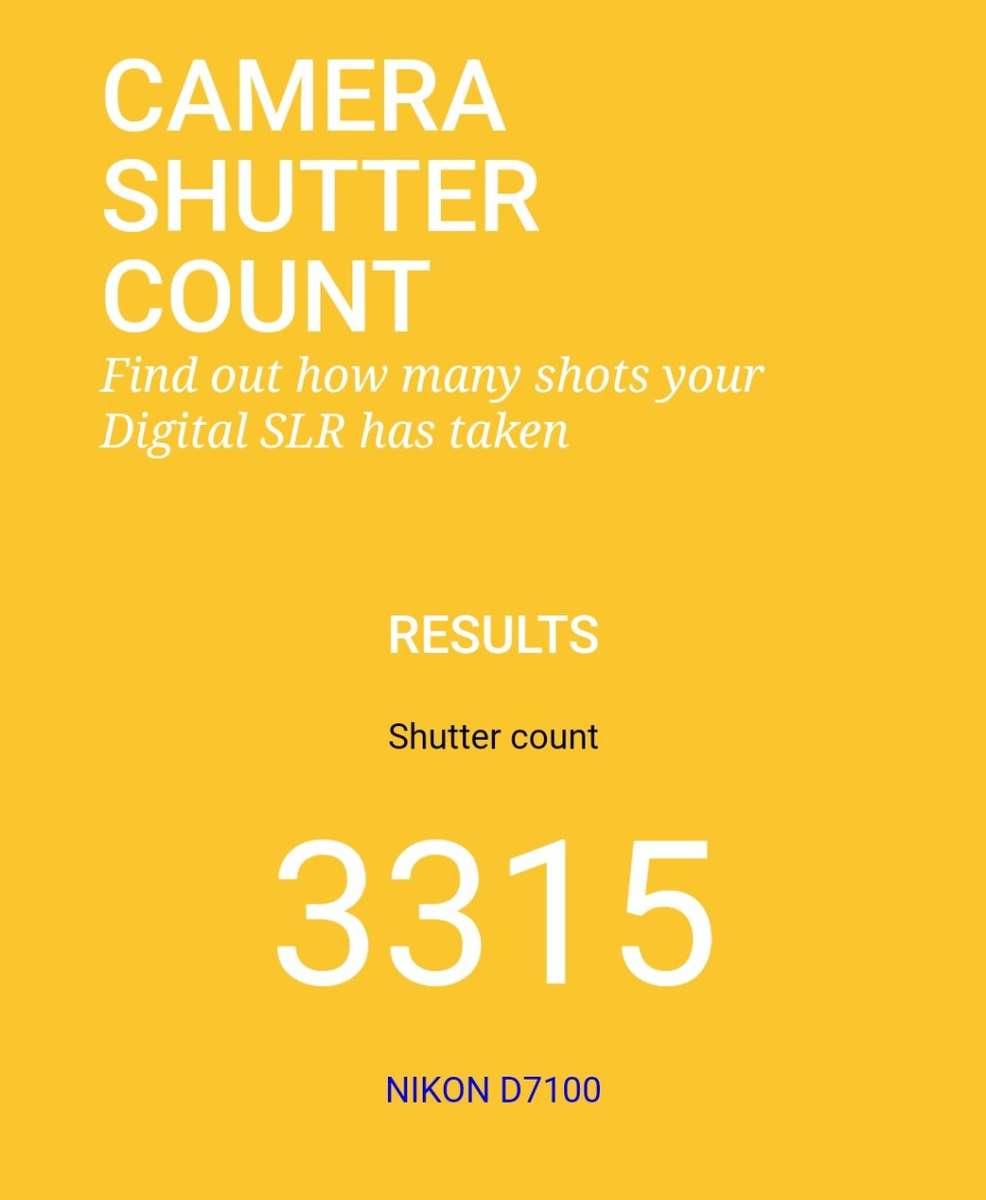Open the NIKON D7100 link
Viewport: 986px width, 1200px height.
point(493,1089)
